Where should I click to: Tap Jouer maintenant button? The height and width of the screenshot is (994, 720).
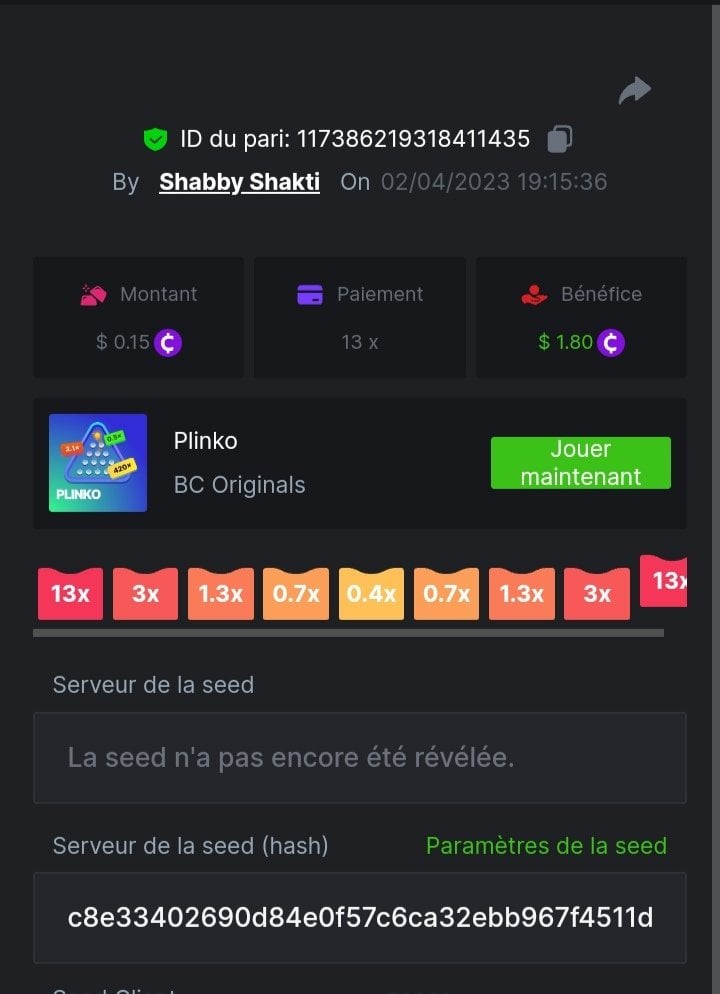click(x=580, y=463)
